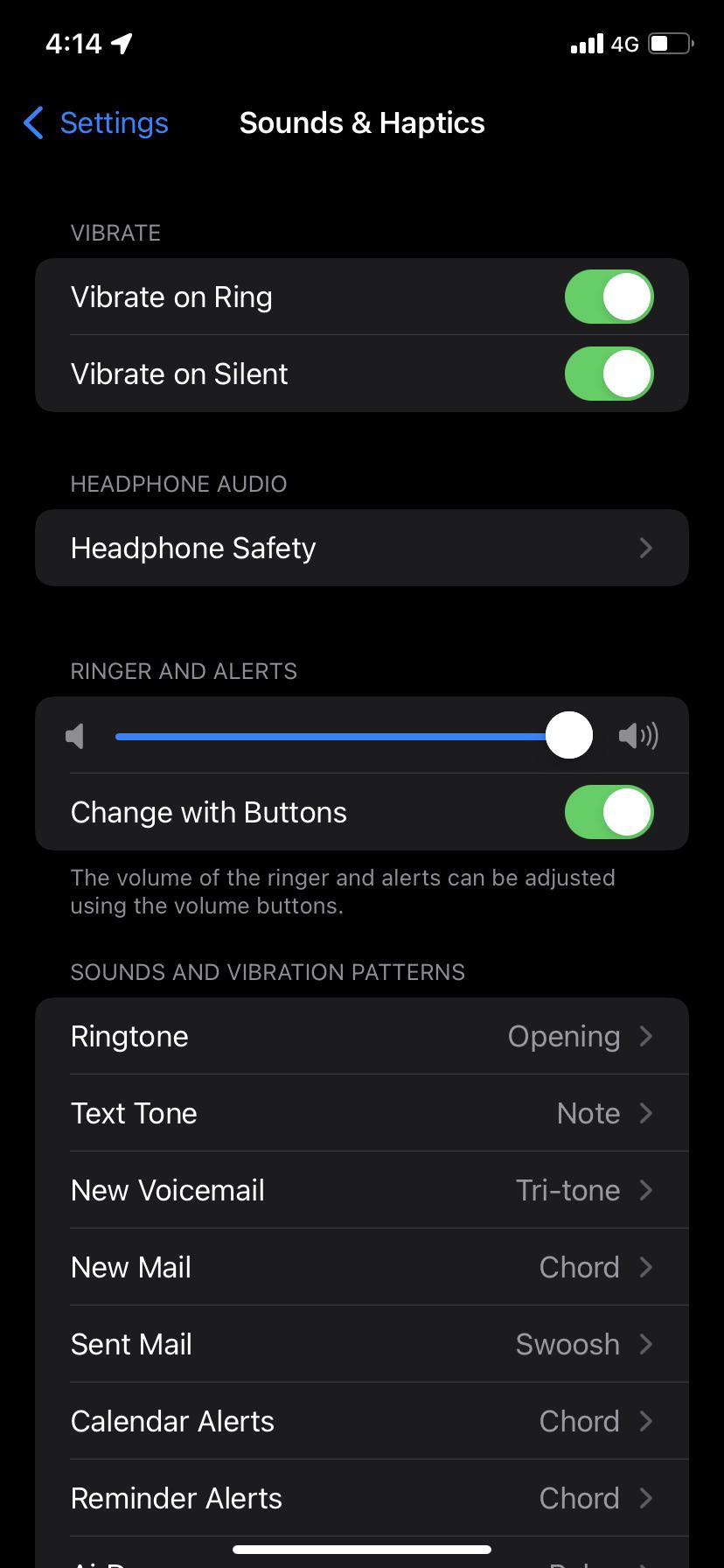Tap the ringer volume slider knob

coord(569,735)
